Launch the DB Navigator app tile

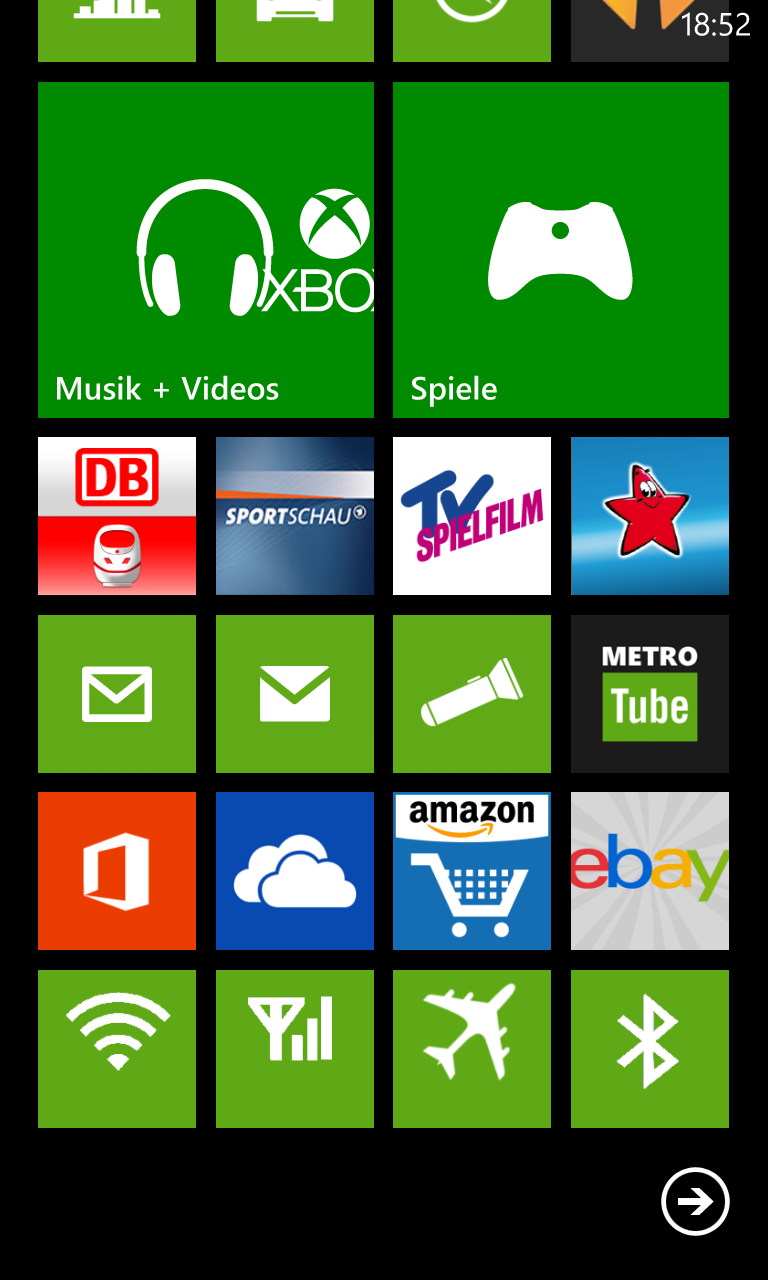click(117, 516)
